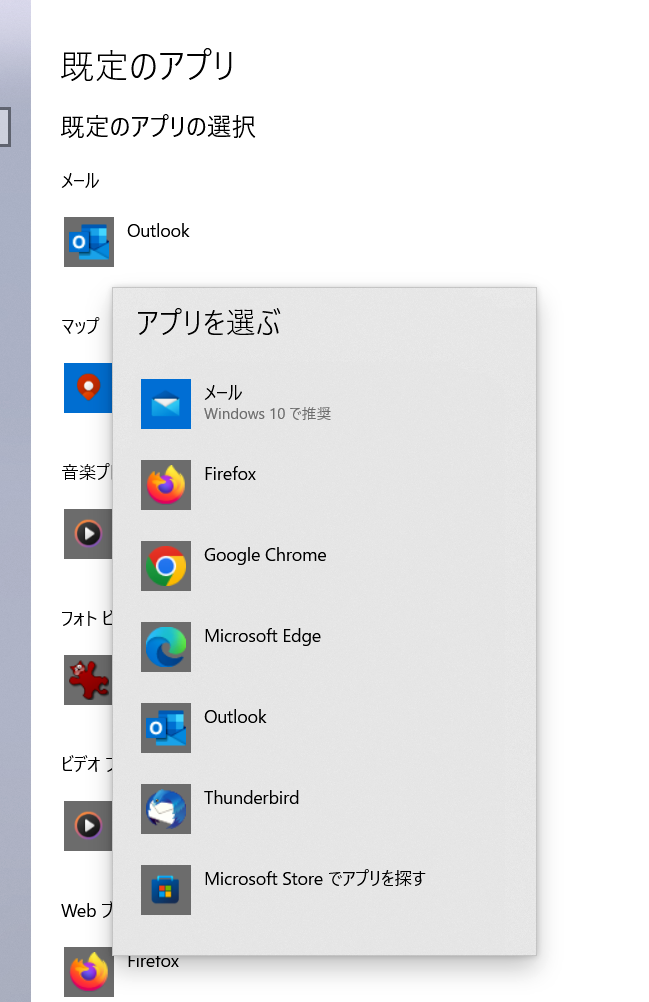Select Thunderbird as the mail app
The image size is (649, 1002).
pyautogui.click(x=251, y=808)
